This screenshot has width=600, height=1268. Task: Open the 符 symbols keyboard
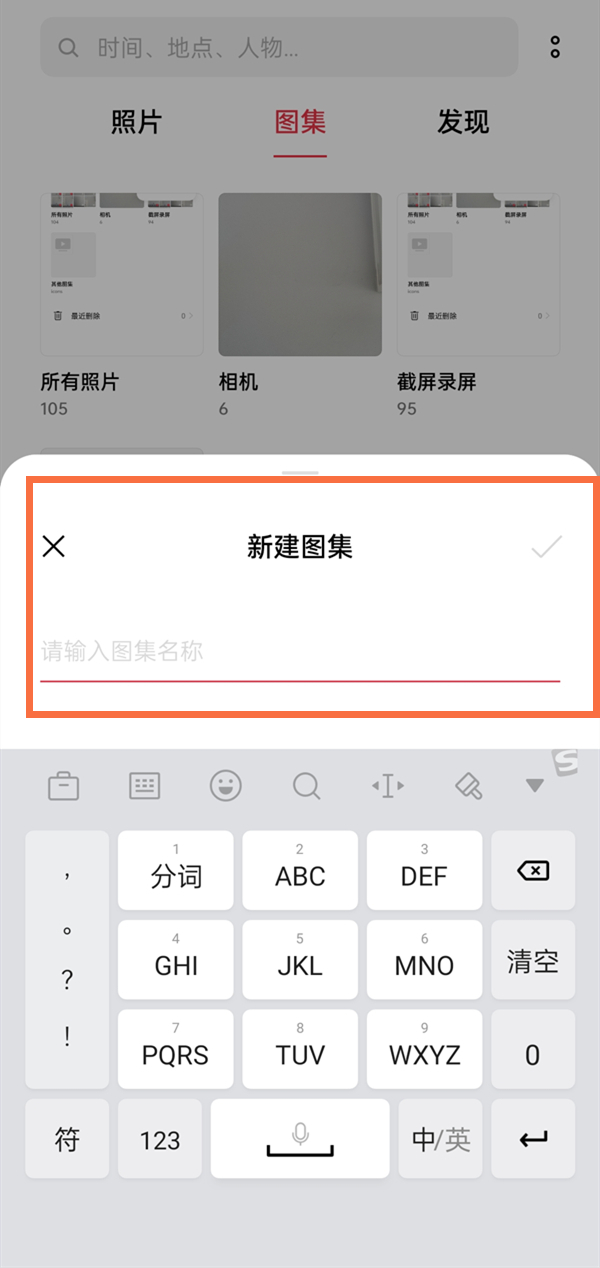tap(67, 1141)
